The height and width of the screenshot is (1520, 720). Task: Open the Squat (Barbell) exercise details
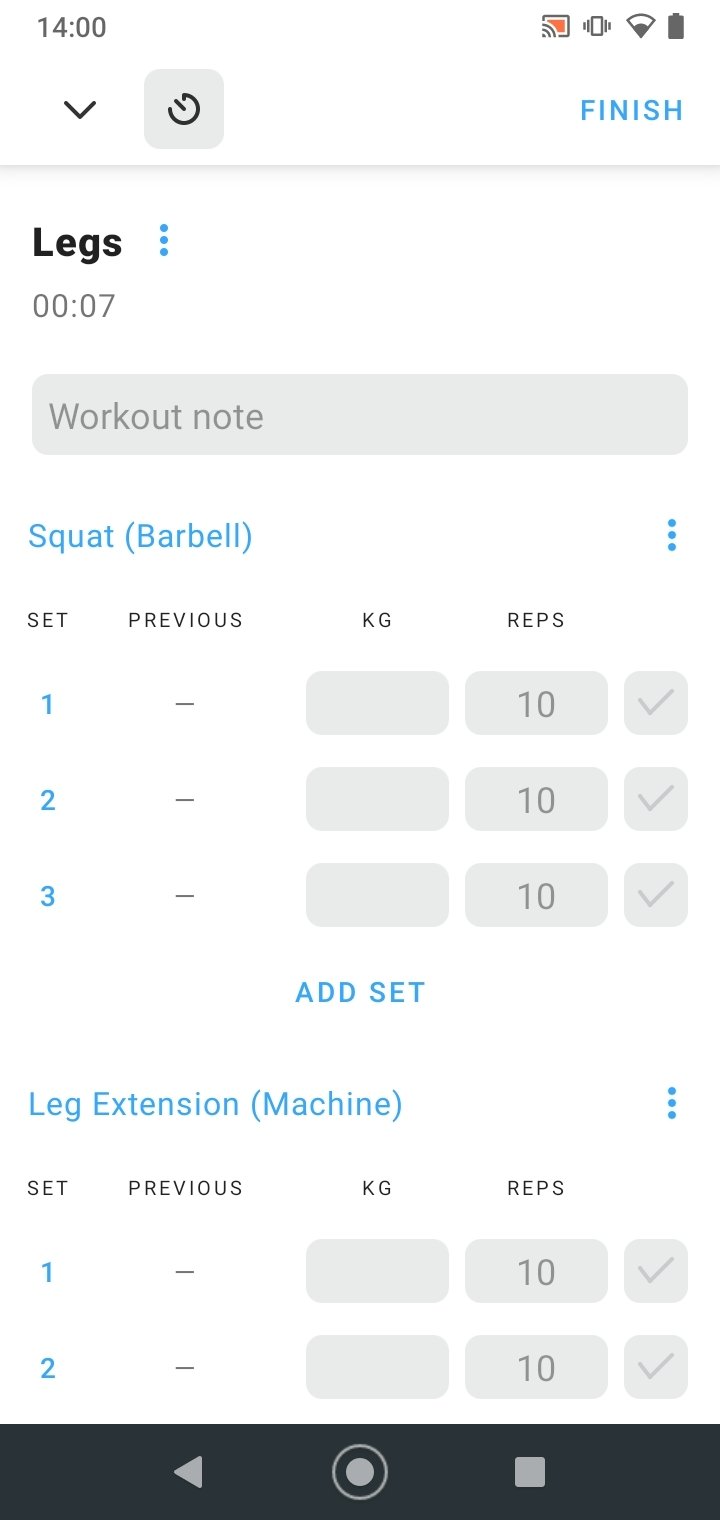[x=140, y=536]
